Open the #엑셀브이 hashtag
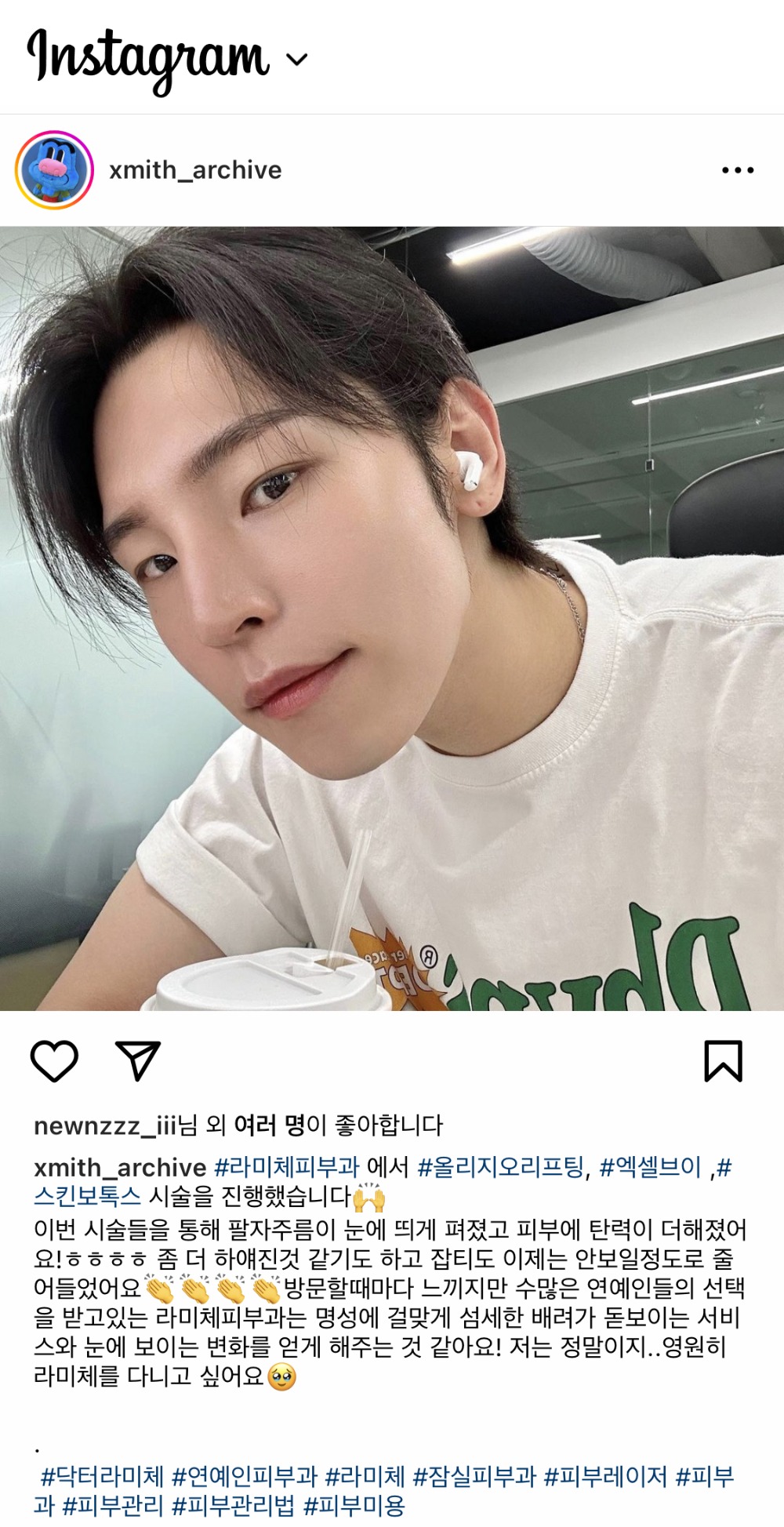 coord(650,1168)
